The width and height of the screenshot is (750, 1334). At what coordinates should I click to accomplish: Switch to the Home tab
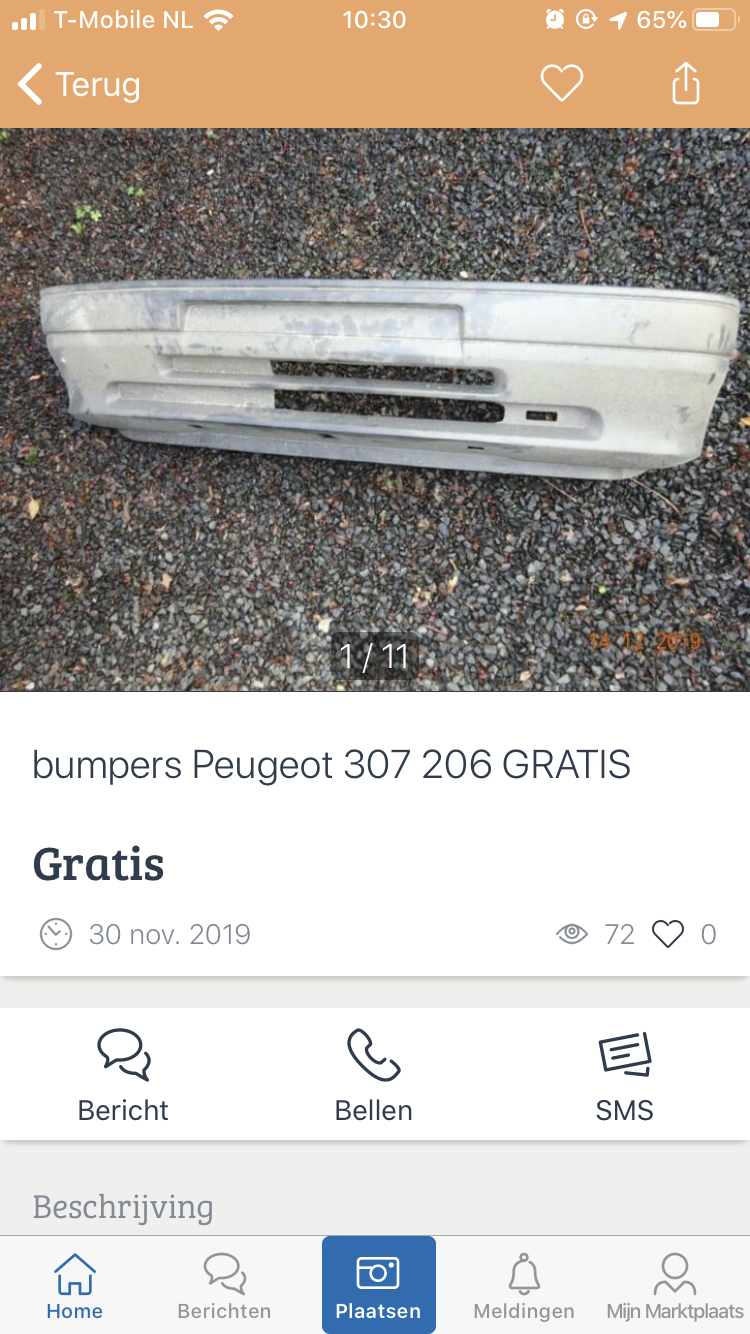[75, 1286]
